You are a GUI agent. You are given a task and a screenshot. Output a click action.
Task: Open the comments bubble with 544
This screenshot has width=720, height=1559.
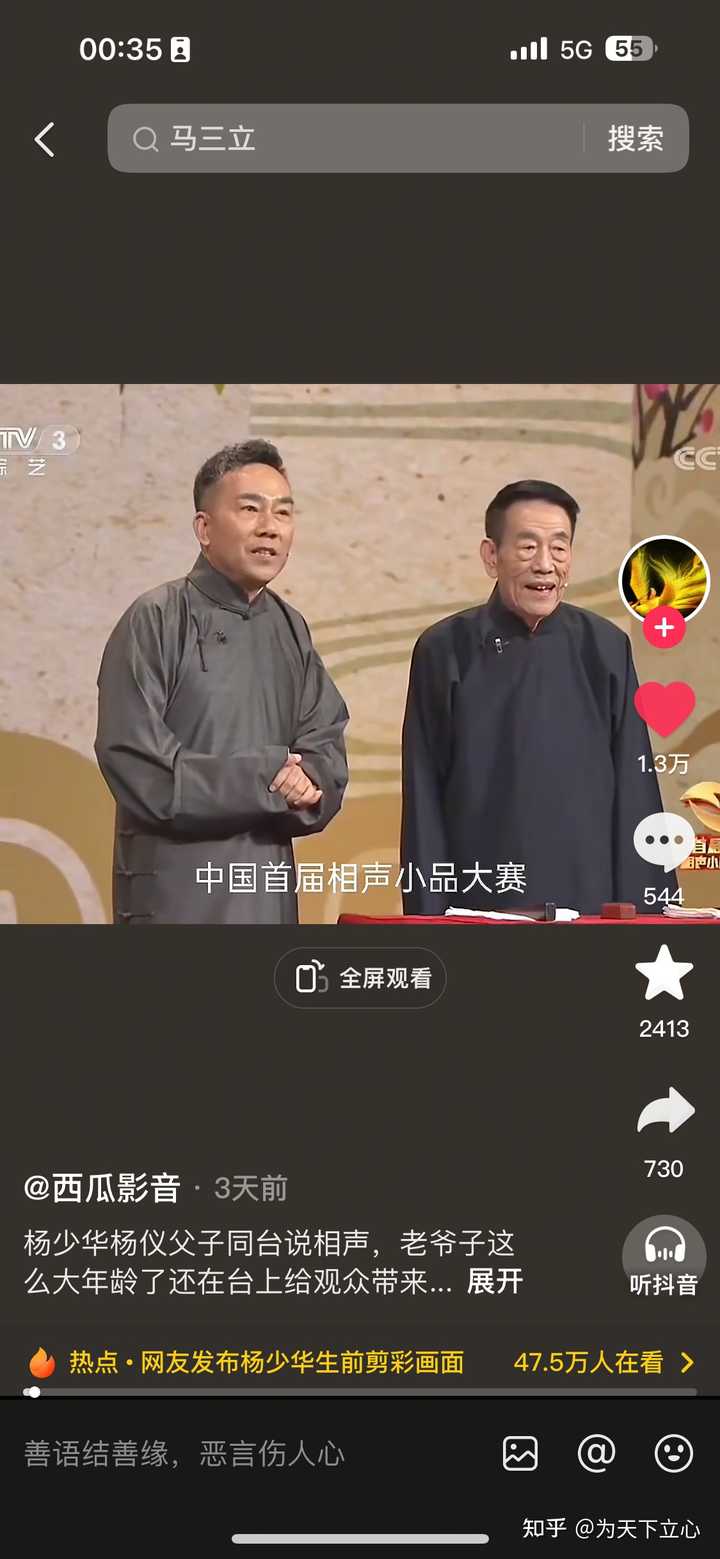pos(664,842)
